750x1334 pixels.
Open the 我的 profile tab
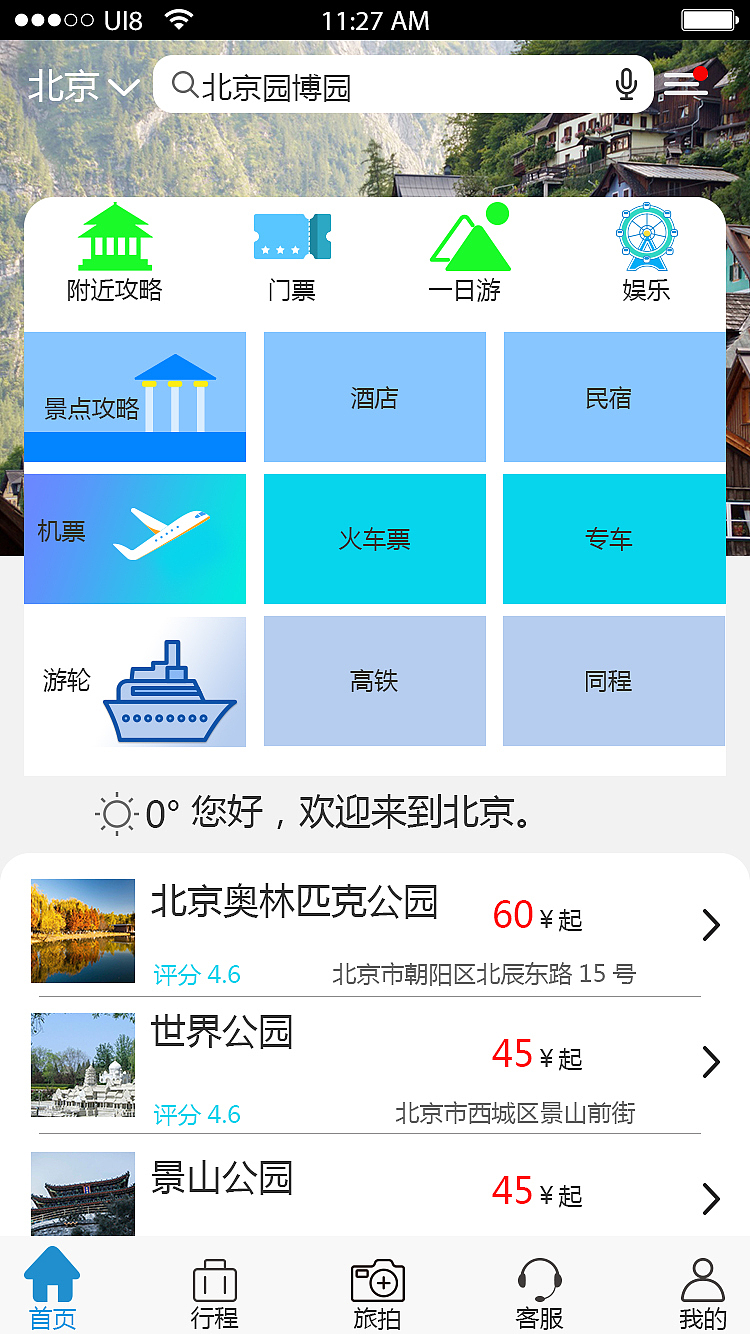click(x=702, y=1287)
